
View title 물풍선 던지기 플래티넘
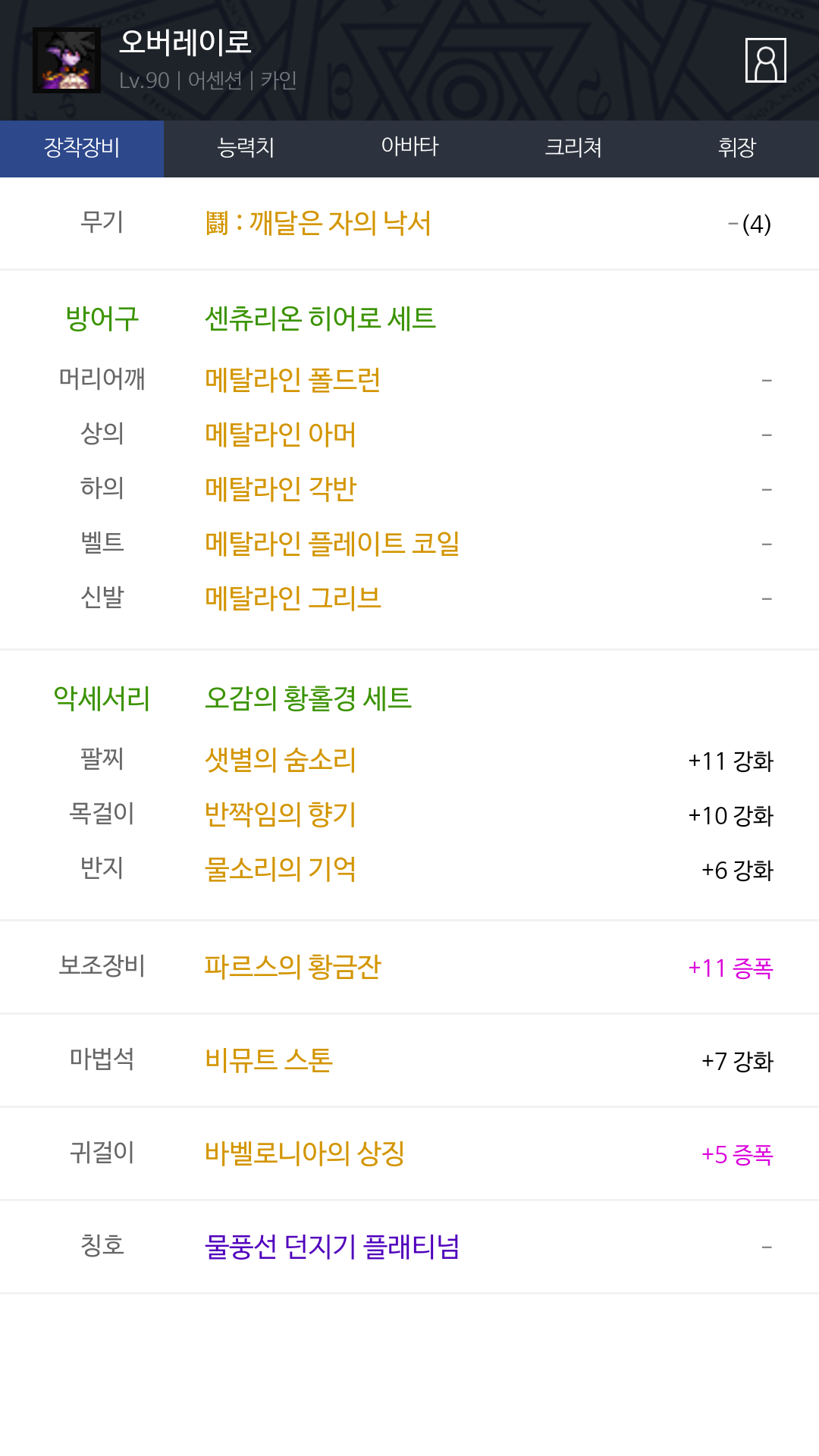coord(332,1247)
